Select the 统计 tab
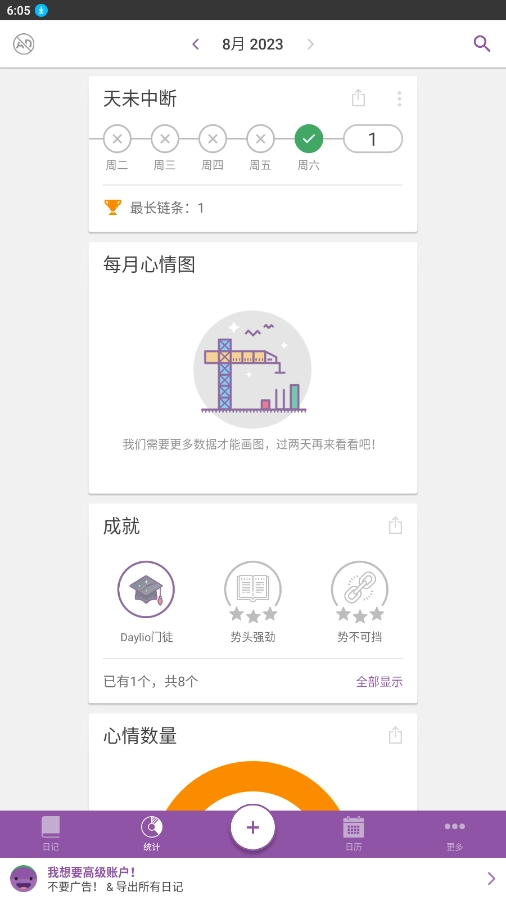The height and width of the screenshot is (899, 506). (152, 834)
